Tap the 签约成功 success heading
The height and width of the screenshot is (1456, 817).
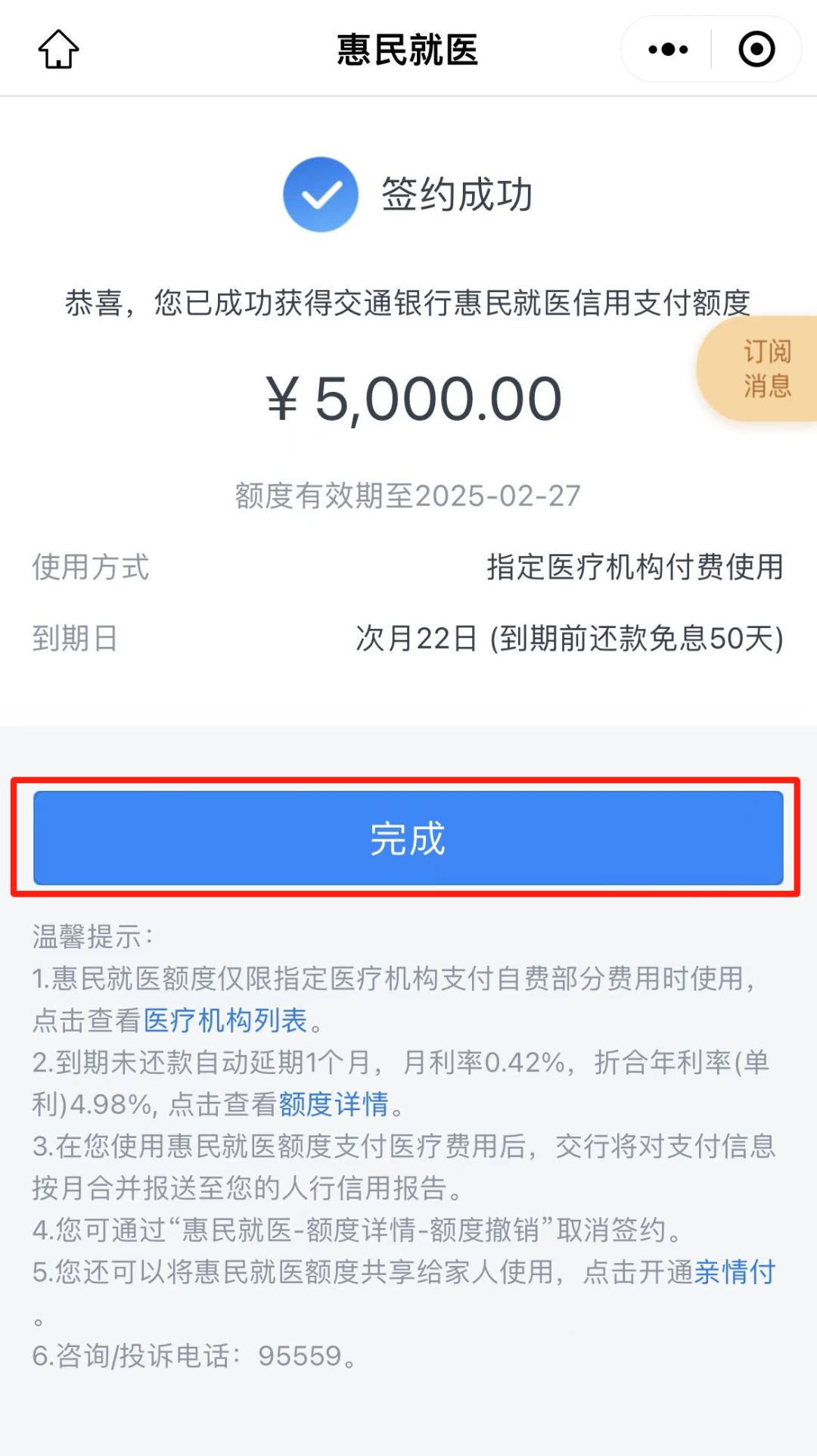[455, 194]
